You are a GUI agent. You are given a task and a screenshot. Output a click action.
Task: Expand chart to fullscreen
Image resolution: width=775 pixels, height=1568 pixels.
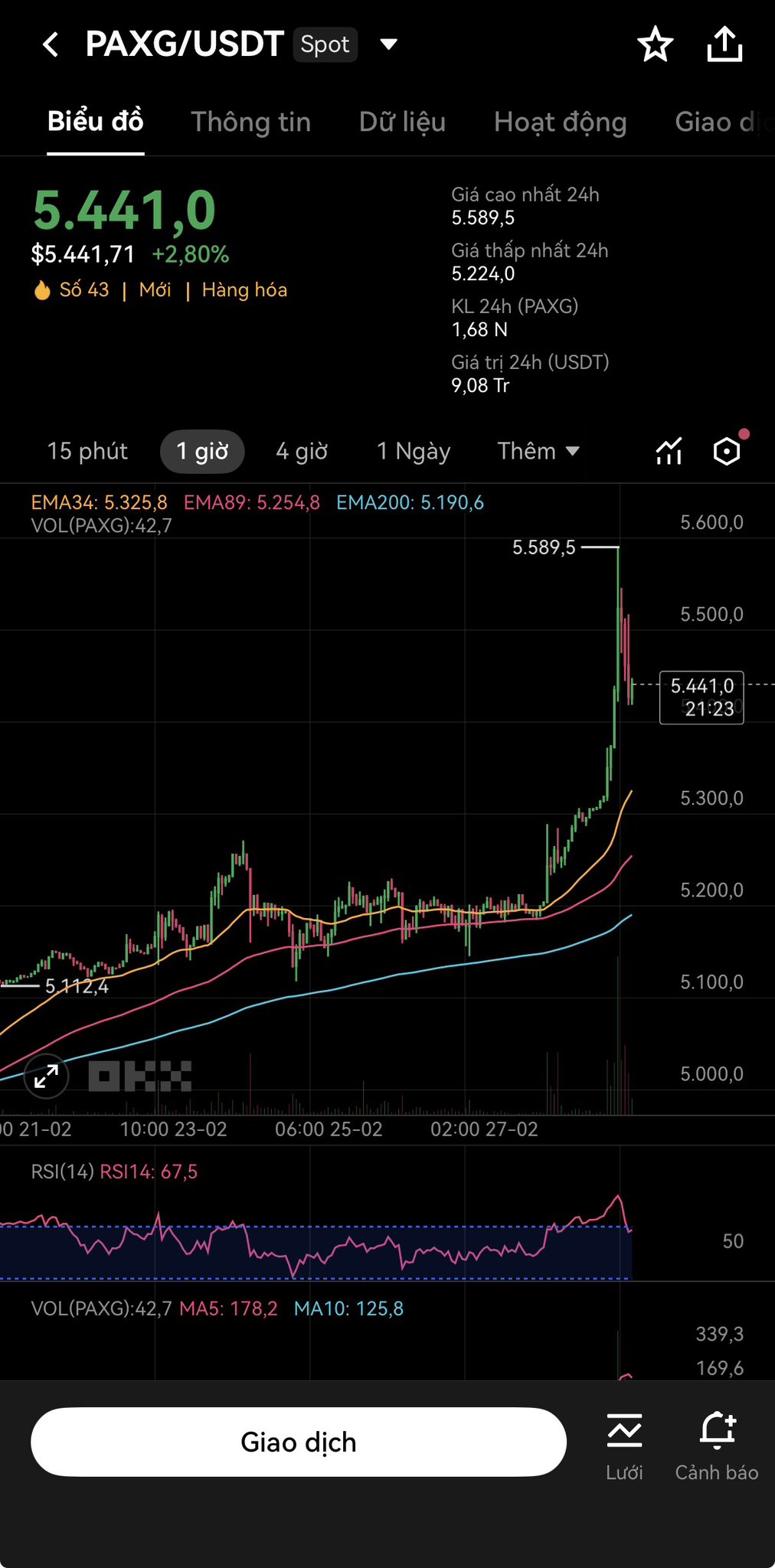47,1076
